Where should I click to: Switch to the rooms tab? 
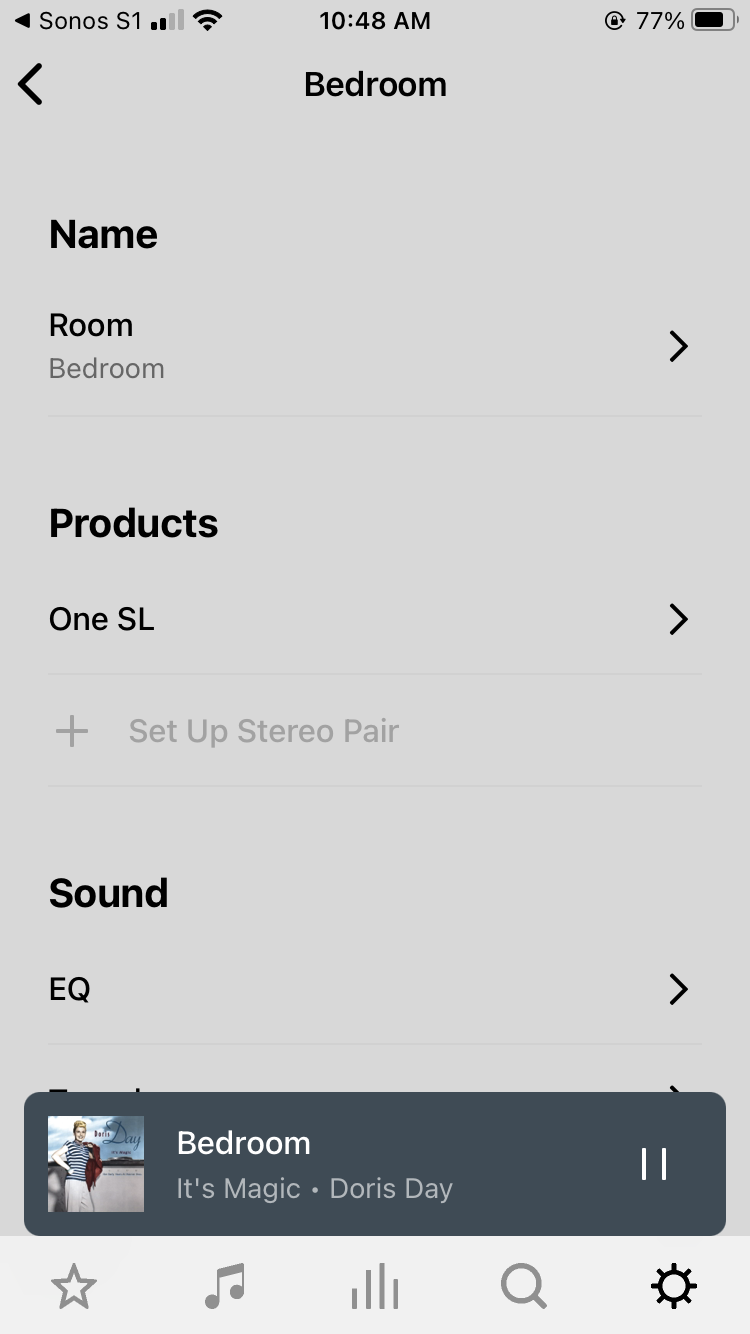(x=375, y=1286)
